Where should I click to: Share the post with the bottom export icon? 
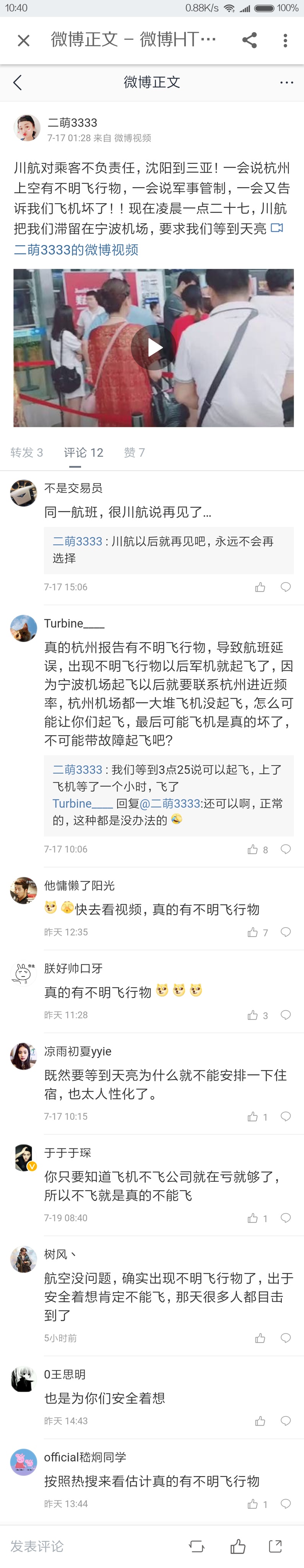275,1546
